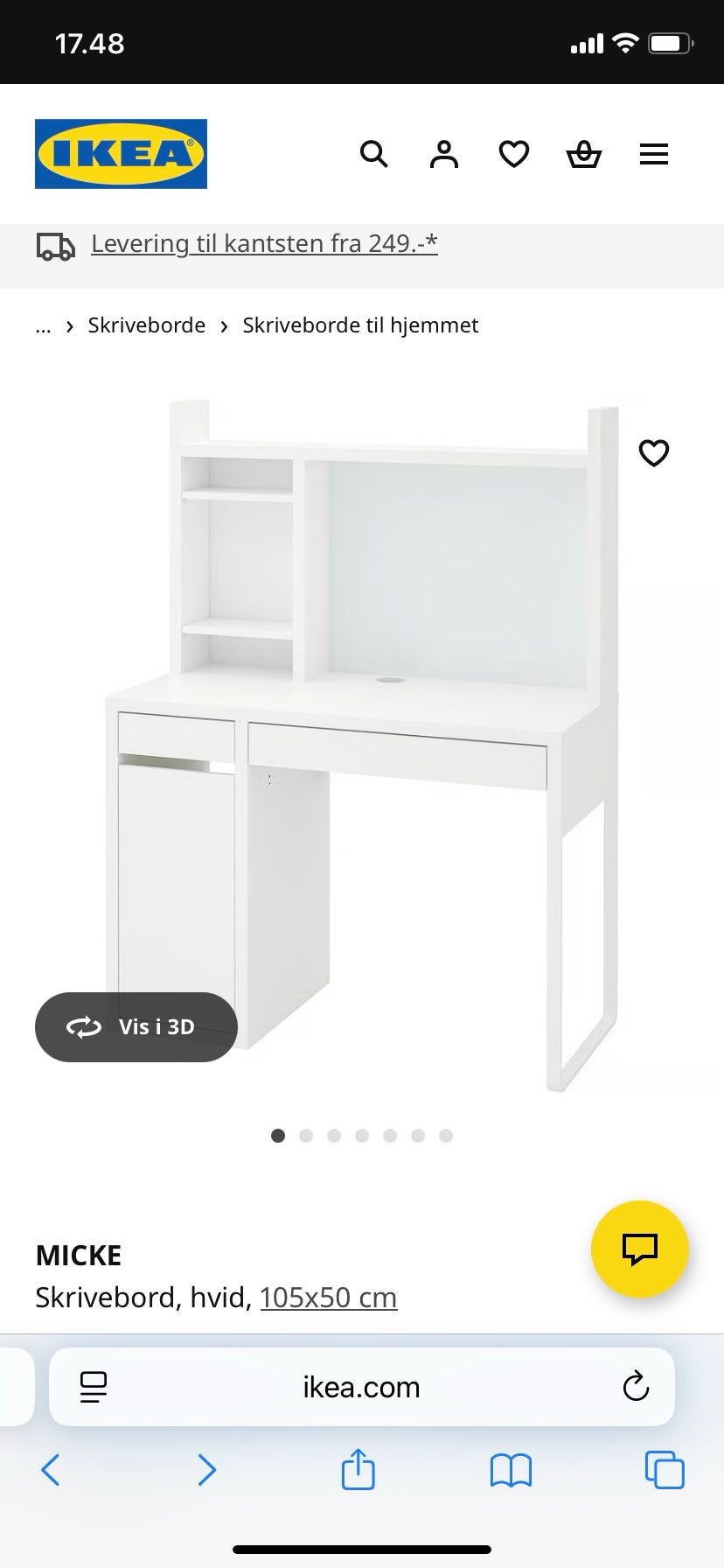Open the Levering til kantsten fra 249 link
The image size is (724, 1568).
pos(264,243)
